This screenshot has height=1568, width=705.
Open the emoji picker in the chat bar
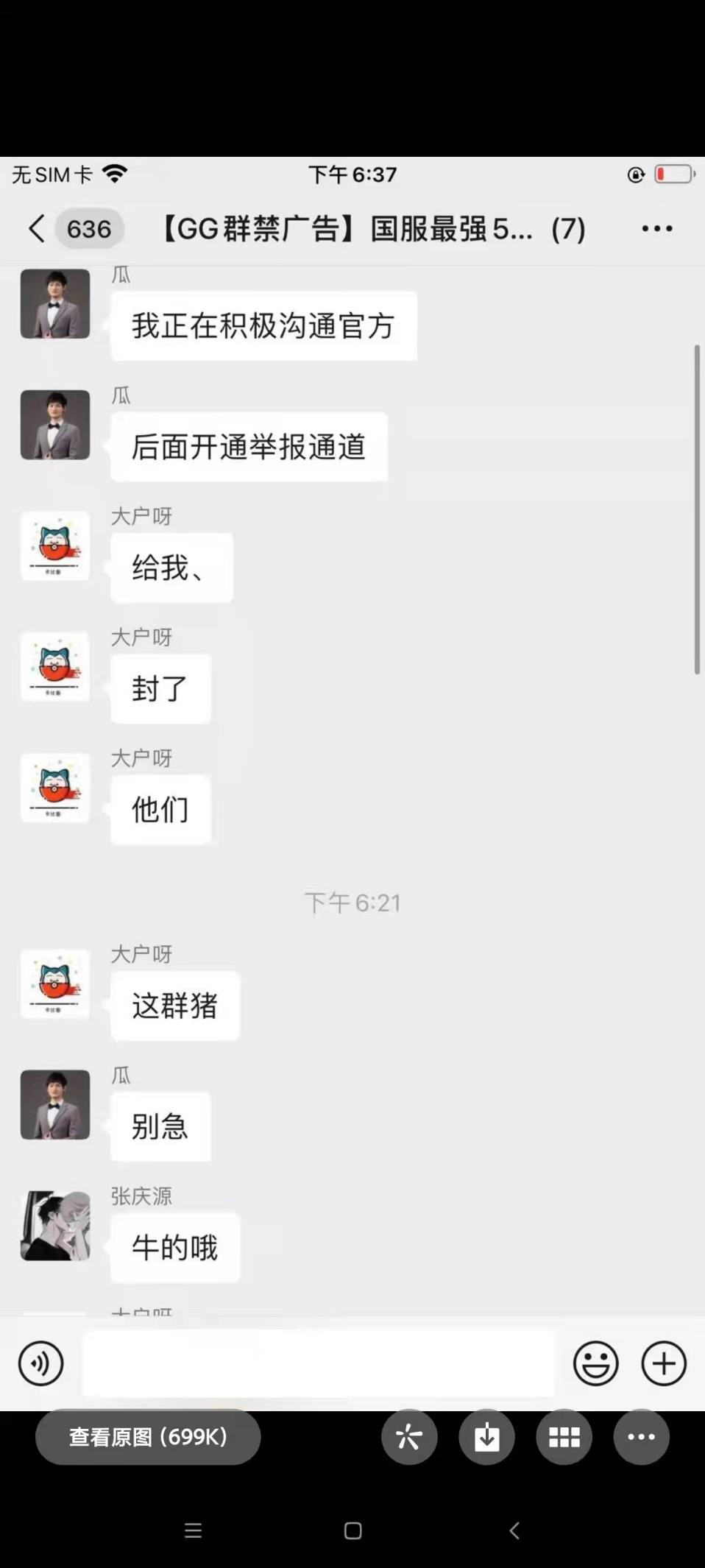click(x=596, y=1363)
